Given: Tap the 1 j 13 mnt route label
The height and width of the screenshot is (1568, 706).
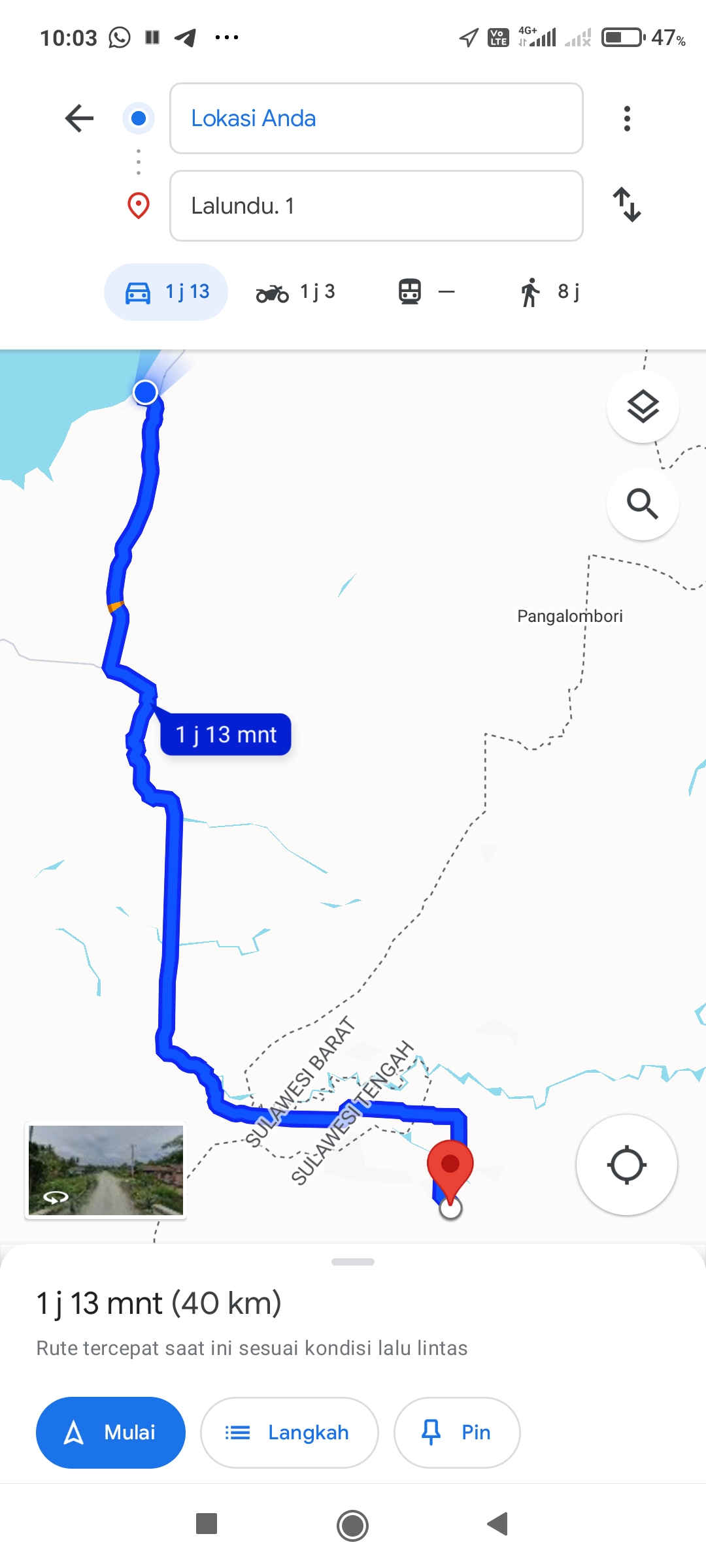Looking at the screenshot, I should pos(226,734).
